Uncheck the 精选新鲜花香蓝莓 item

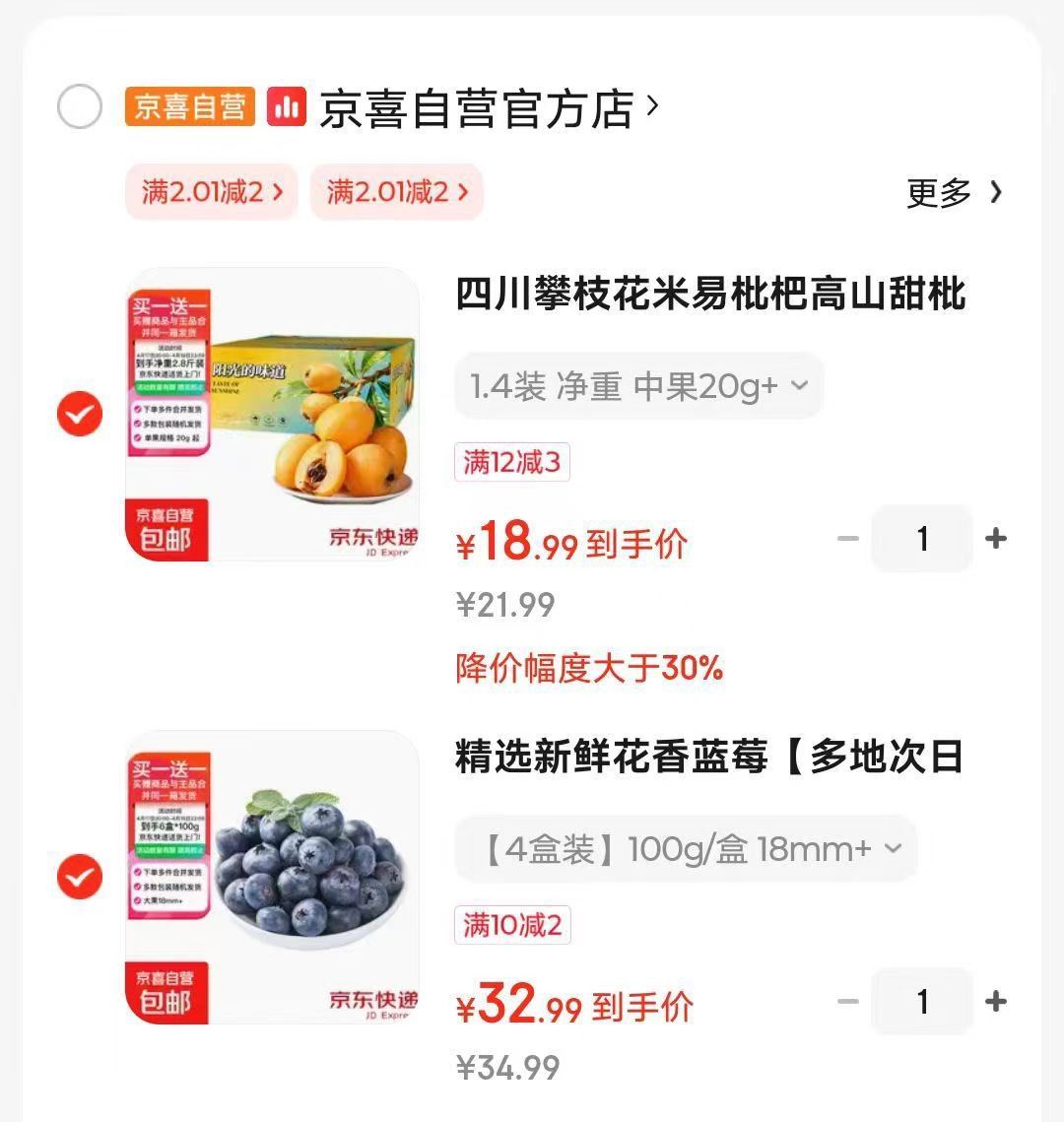tap(80, 877)
